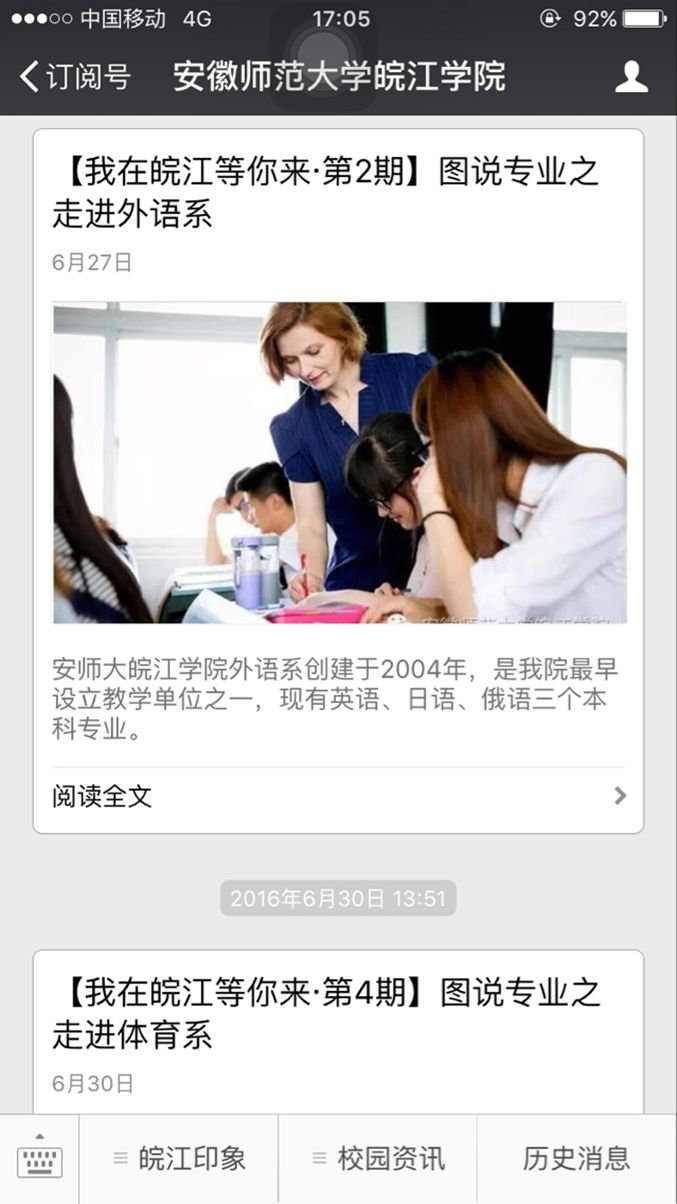Open the 皖江印象 menu
677x1204 pixels.
(179, 1159)
